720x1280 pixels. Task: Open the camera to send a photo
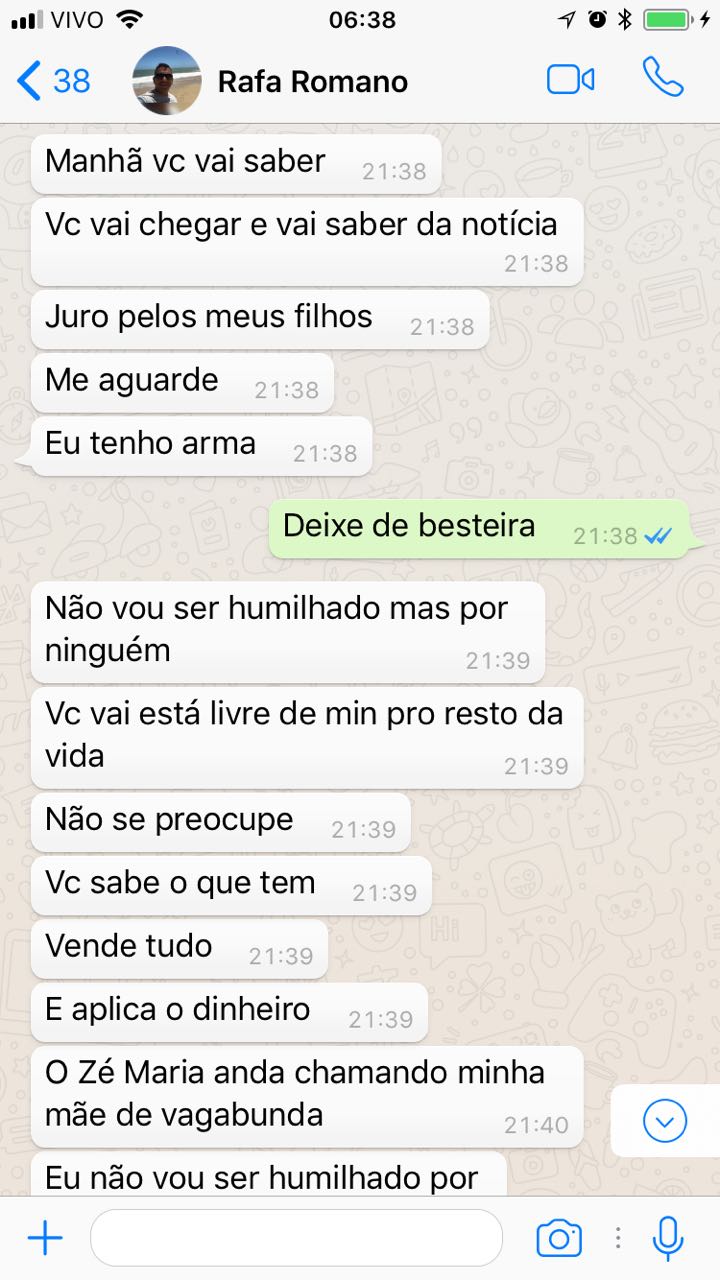(559, 1239)
